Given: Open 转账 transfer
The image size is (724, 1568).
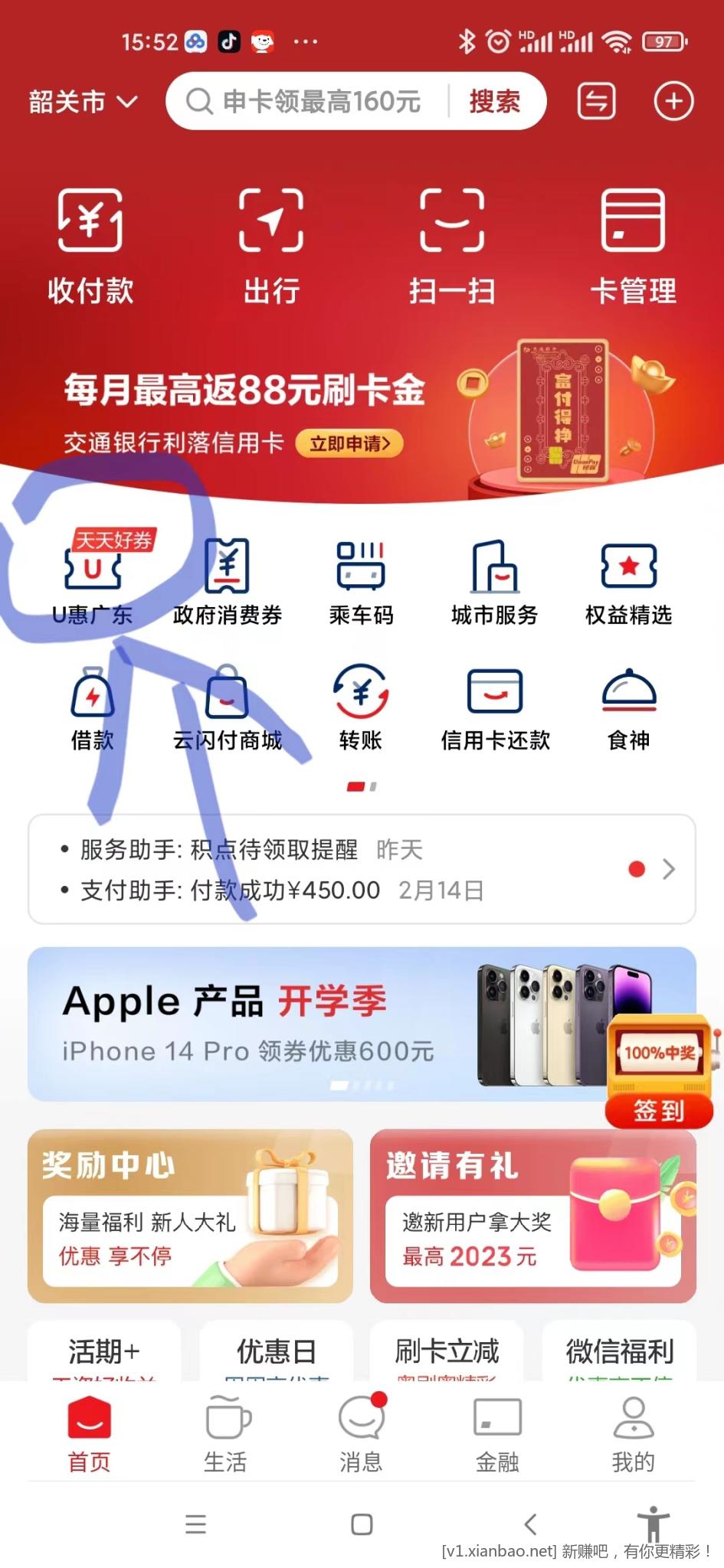Looking at the screenshot, I should 361,706.
